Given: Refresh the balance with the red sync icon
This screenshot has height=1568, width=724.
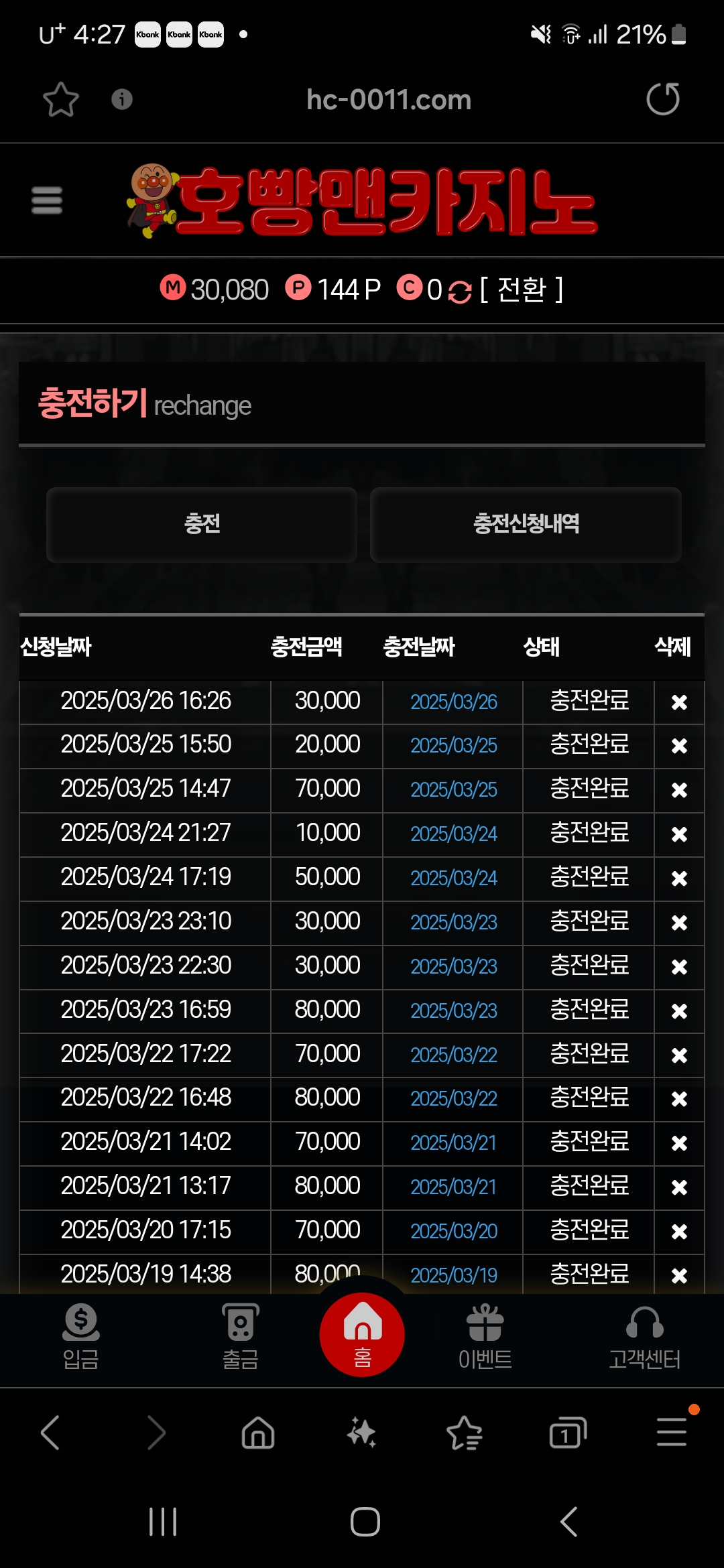Looking at the screenshot, I should pos(459,292).
